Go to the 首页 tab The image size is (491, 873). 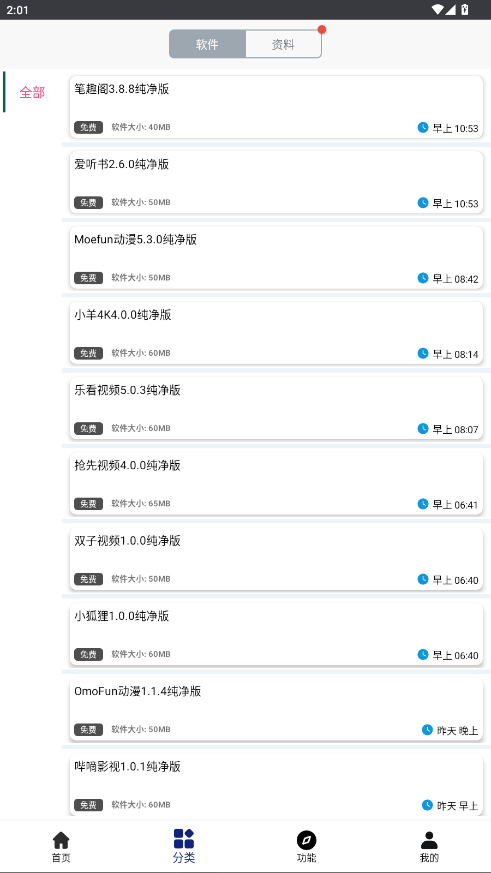[x=61, y=847]
